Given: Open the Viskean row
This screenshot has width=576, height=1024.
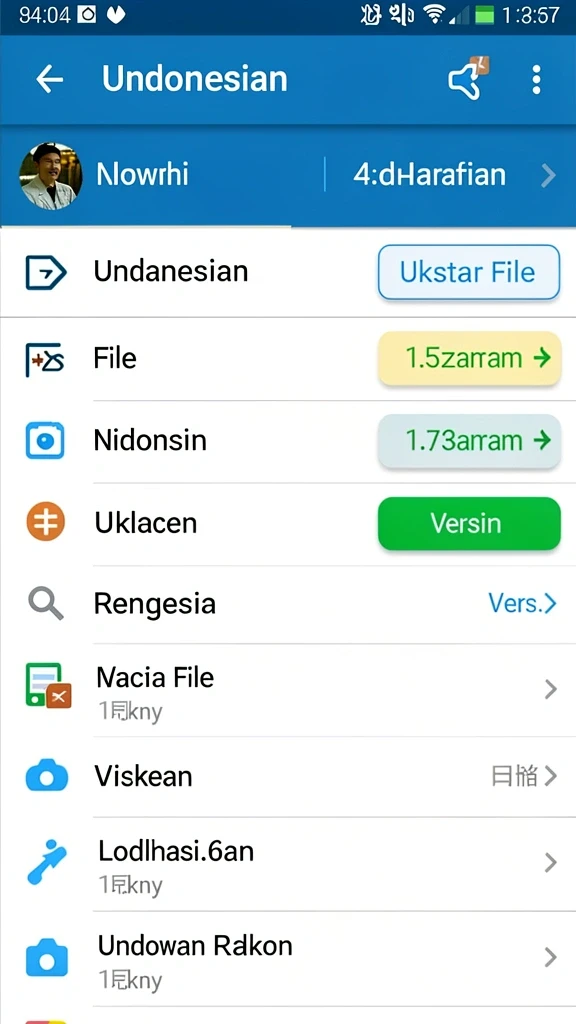Looking at the screenshot, I should tap(288, 776).
